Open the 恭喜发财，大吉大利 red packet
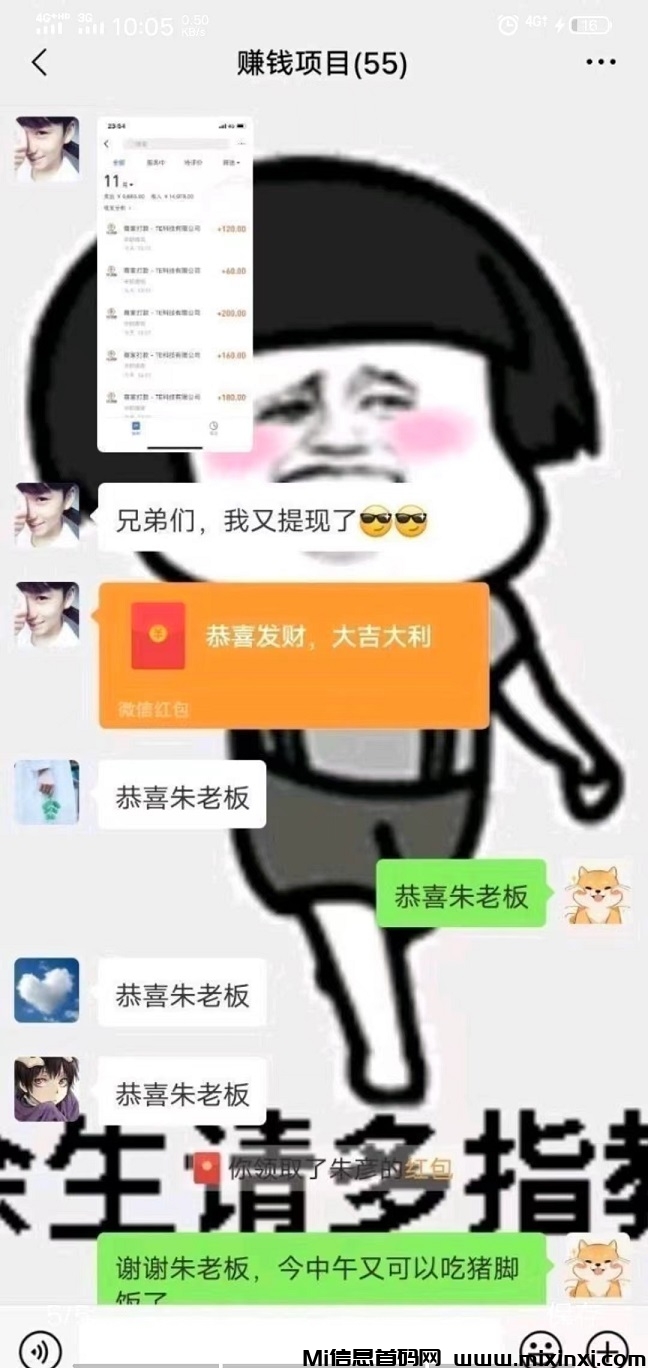648x1368 pixels. tap(293, 655)
